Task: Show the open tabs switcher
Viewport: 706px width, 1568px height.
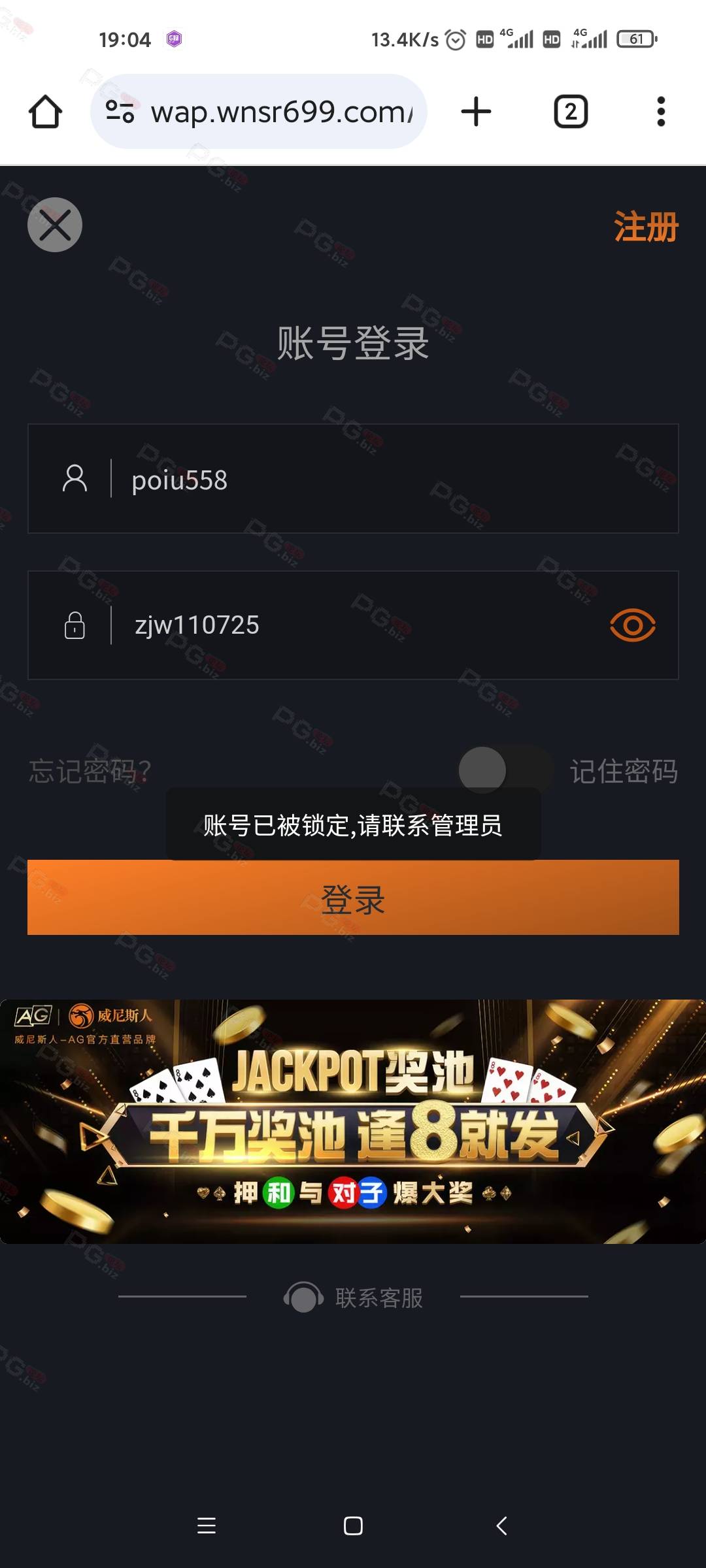Action: (571, 112)
